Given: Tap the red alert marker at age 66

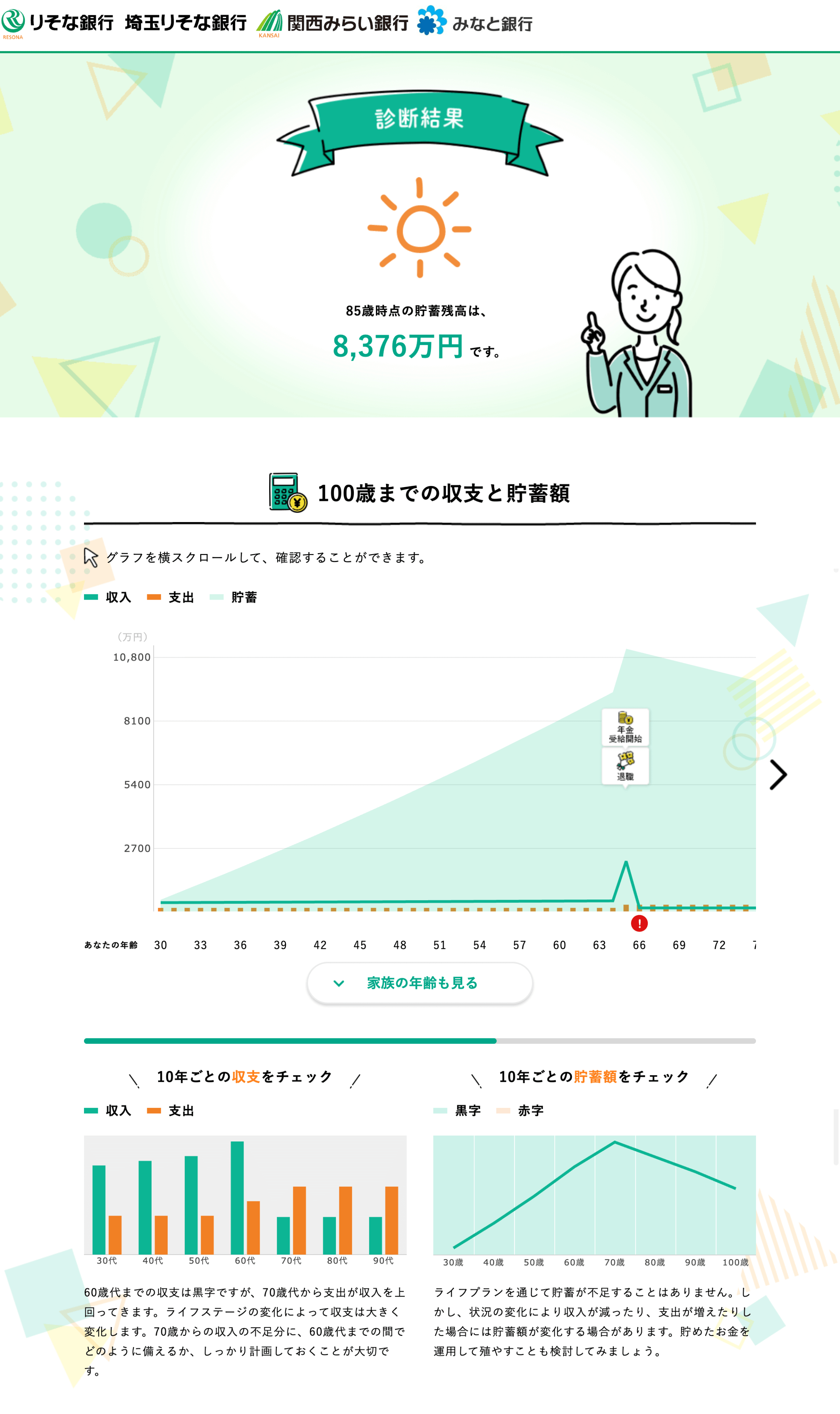Looking at the screenshot, I should pyautogui.click(x=639, y=924).
